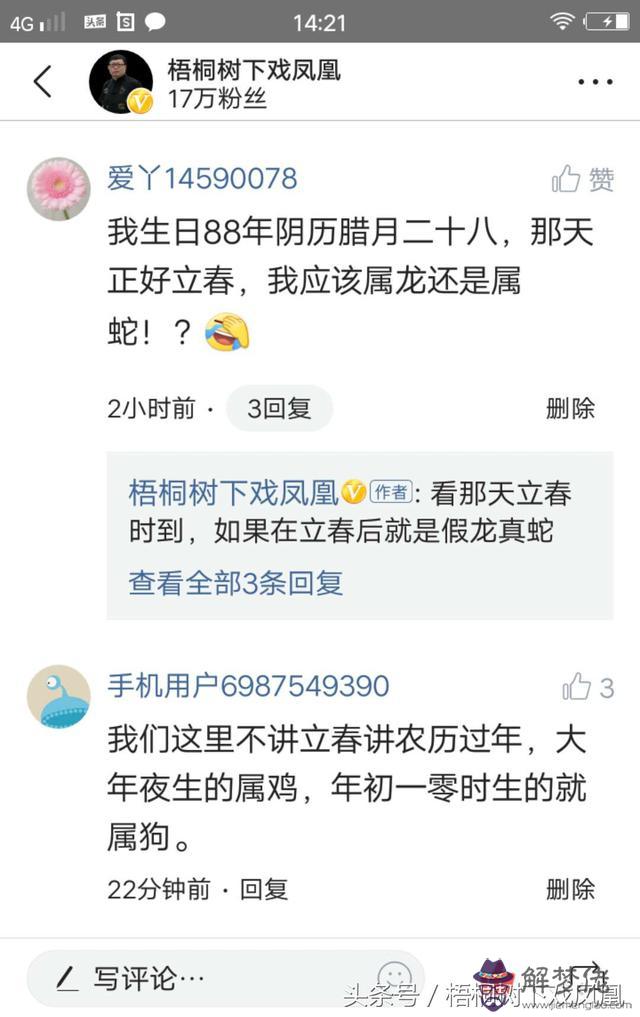Viewport: 640px width, 1017px height.
Task: Go back with the top-left arrow
Action: (x=42, y=82)
